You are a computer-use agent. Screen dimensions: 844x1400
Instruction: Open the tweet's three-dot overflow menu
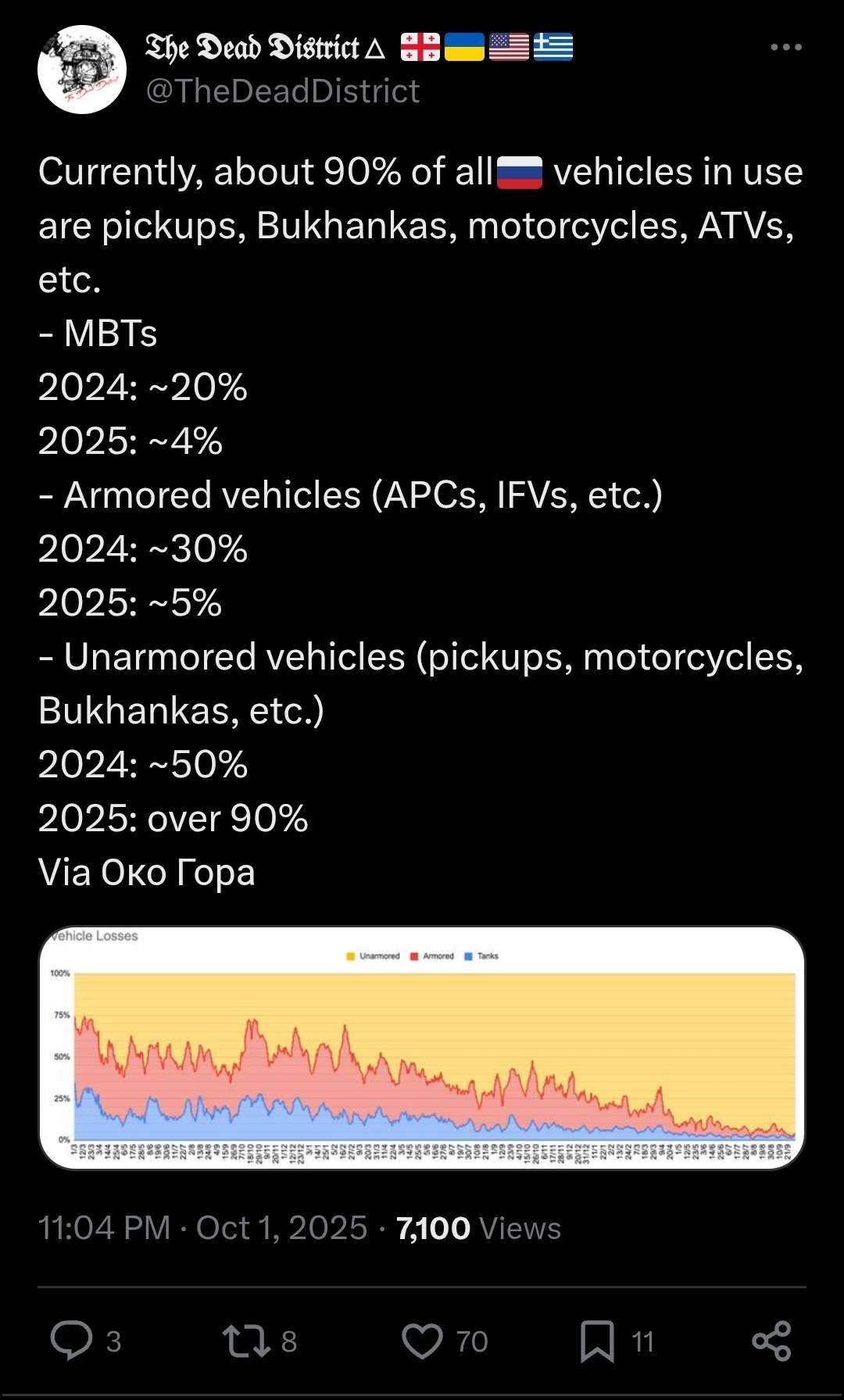click(x=785, y=48)
